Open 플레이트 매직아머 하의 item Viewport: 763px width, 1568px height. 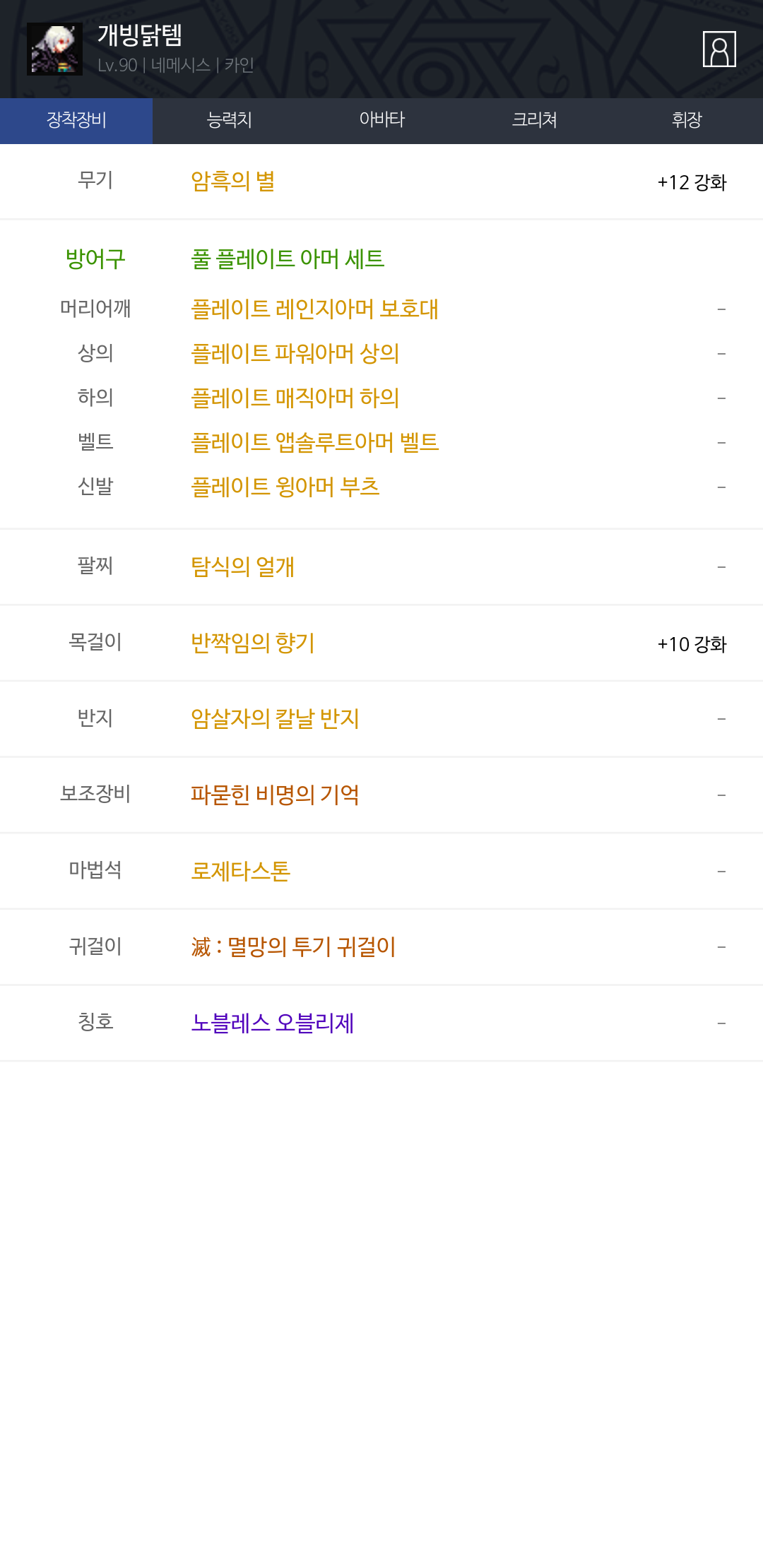click(295, 398)
